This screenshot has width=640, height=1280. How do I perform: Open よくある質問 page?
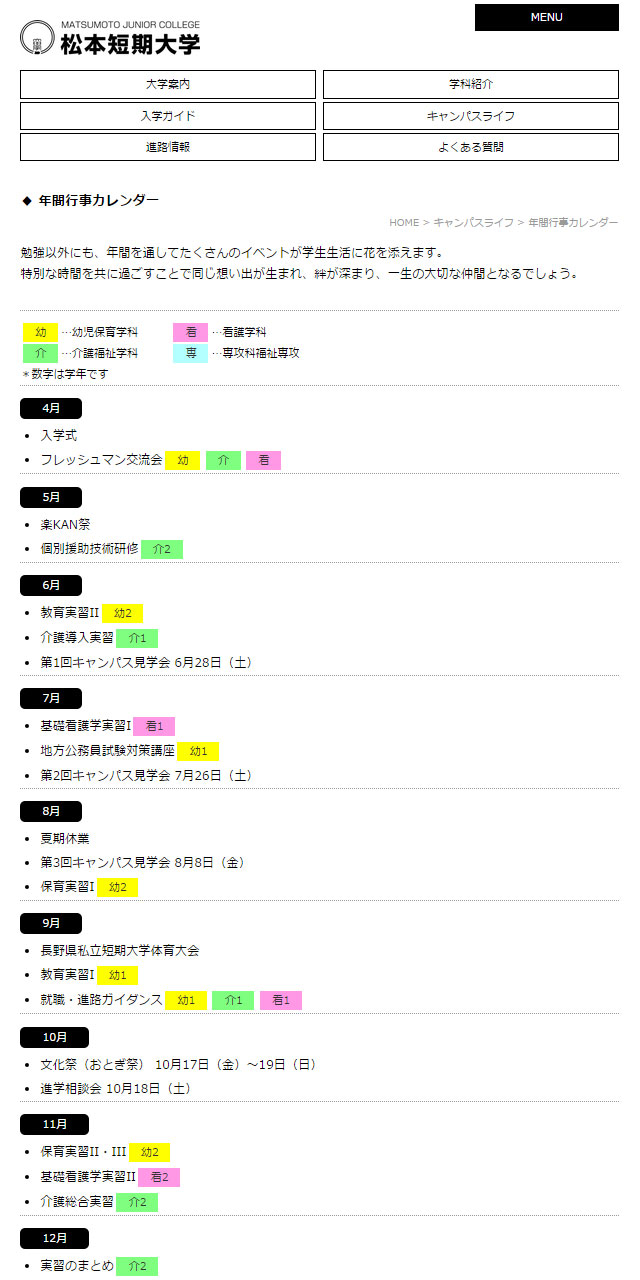(471, 147)
